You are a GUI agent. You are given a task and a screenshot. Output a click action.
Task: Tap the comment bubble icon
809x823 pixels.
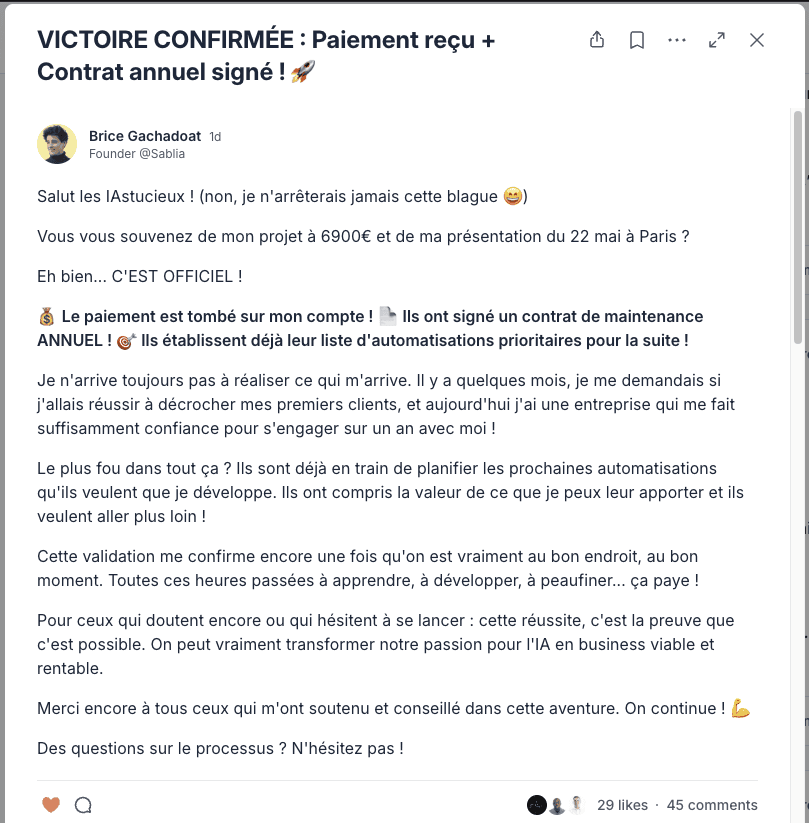click(x=83, y=804)
